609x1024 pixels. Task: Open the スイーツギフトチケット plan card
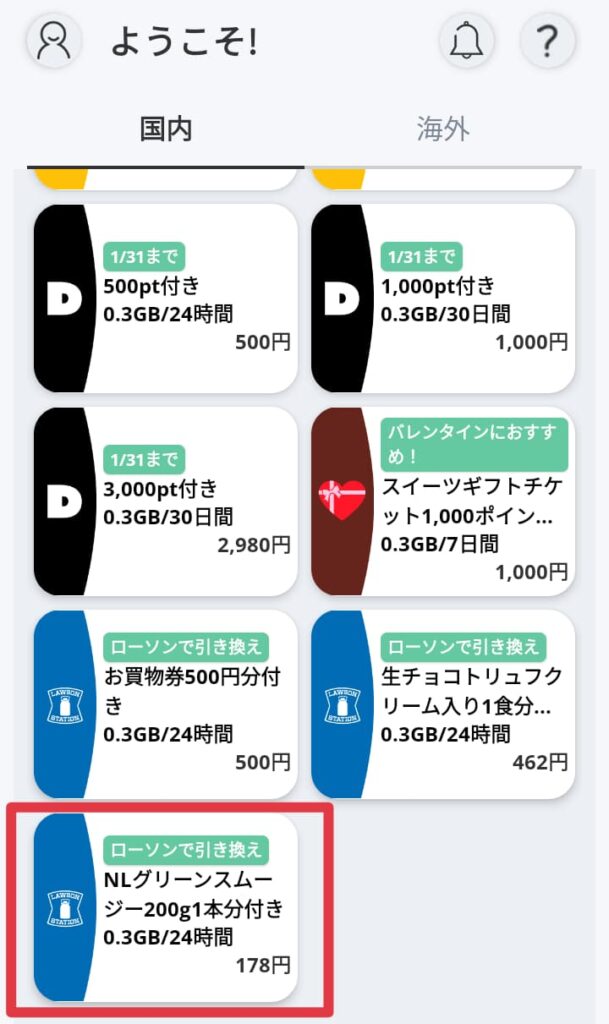443,501
